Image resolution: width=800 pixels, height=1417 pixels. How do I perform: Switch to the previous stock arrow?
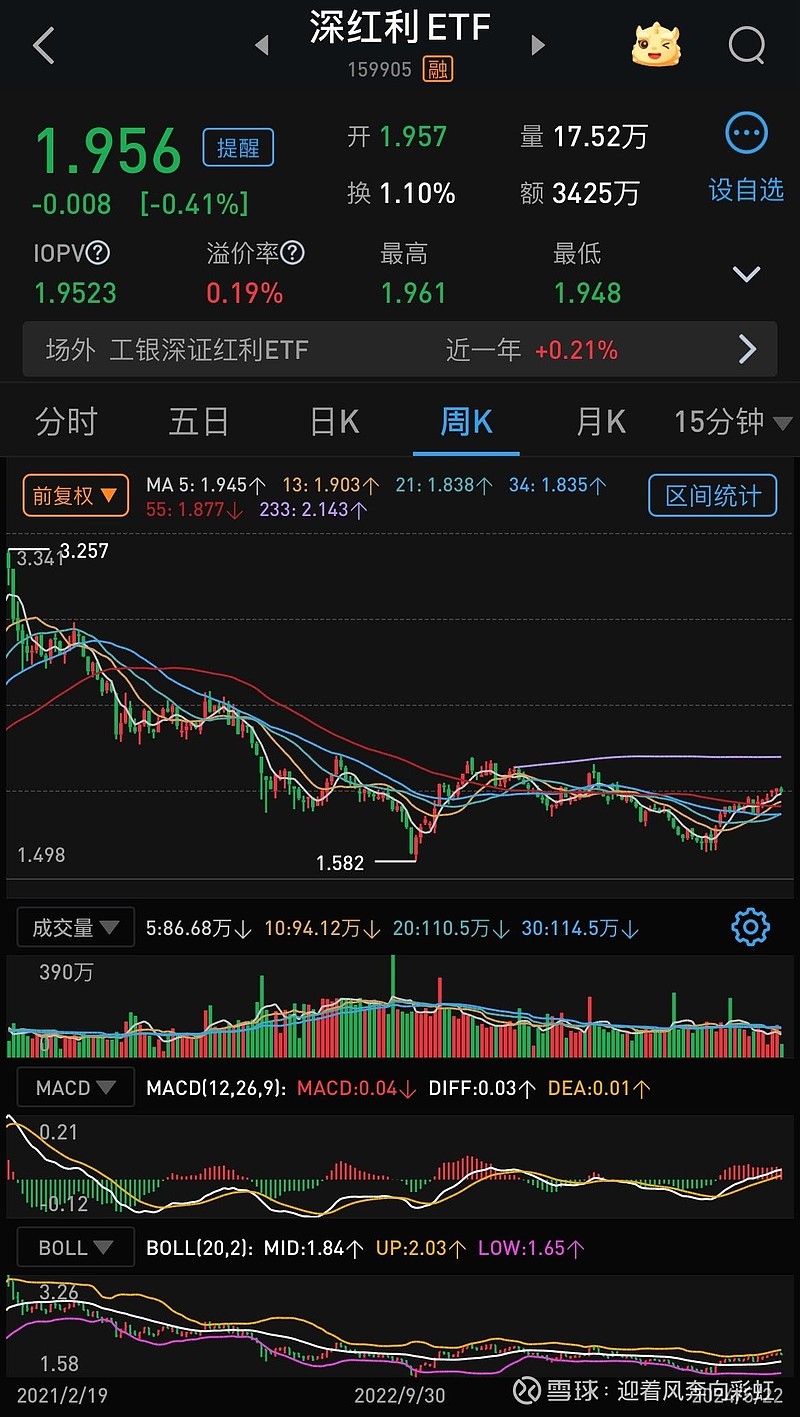point(262,45)
